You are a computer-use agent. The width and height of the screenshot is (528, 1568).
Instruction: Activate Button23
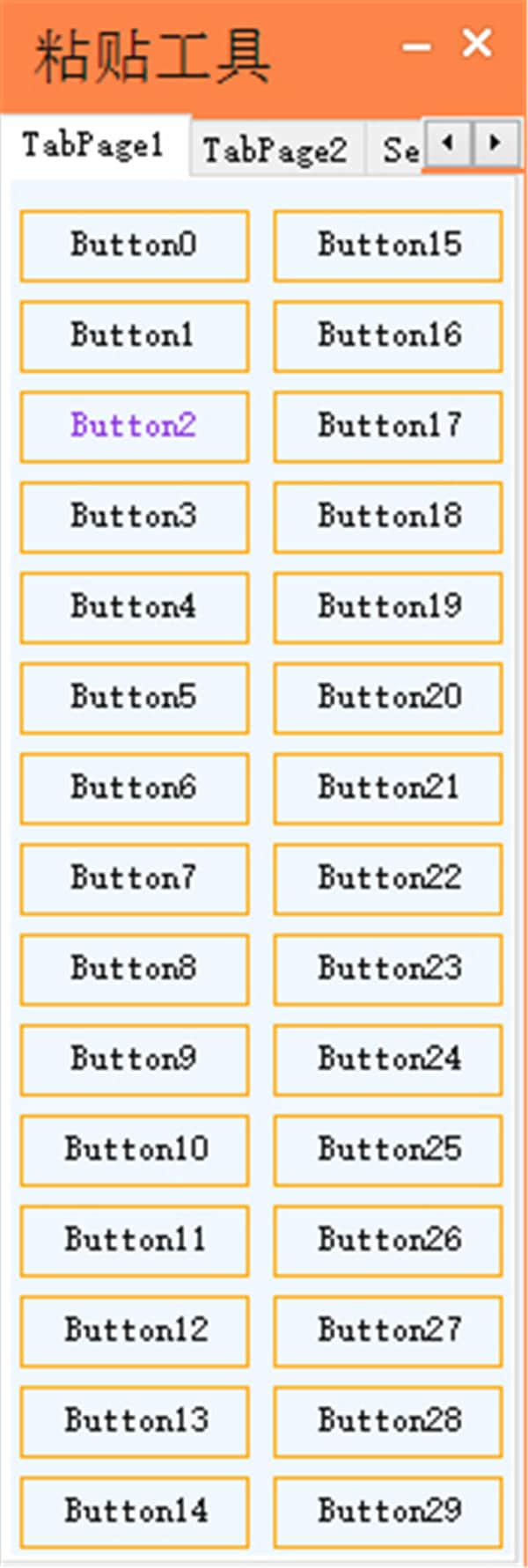pyautogui.click(x=388, y=969)
